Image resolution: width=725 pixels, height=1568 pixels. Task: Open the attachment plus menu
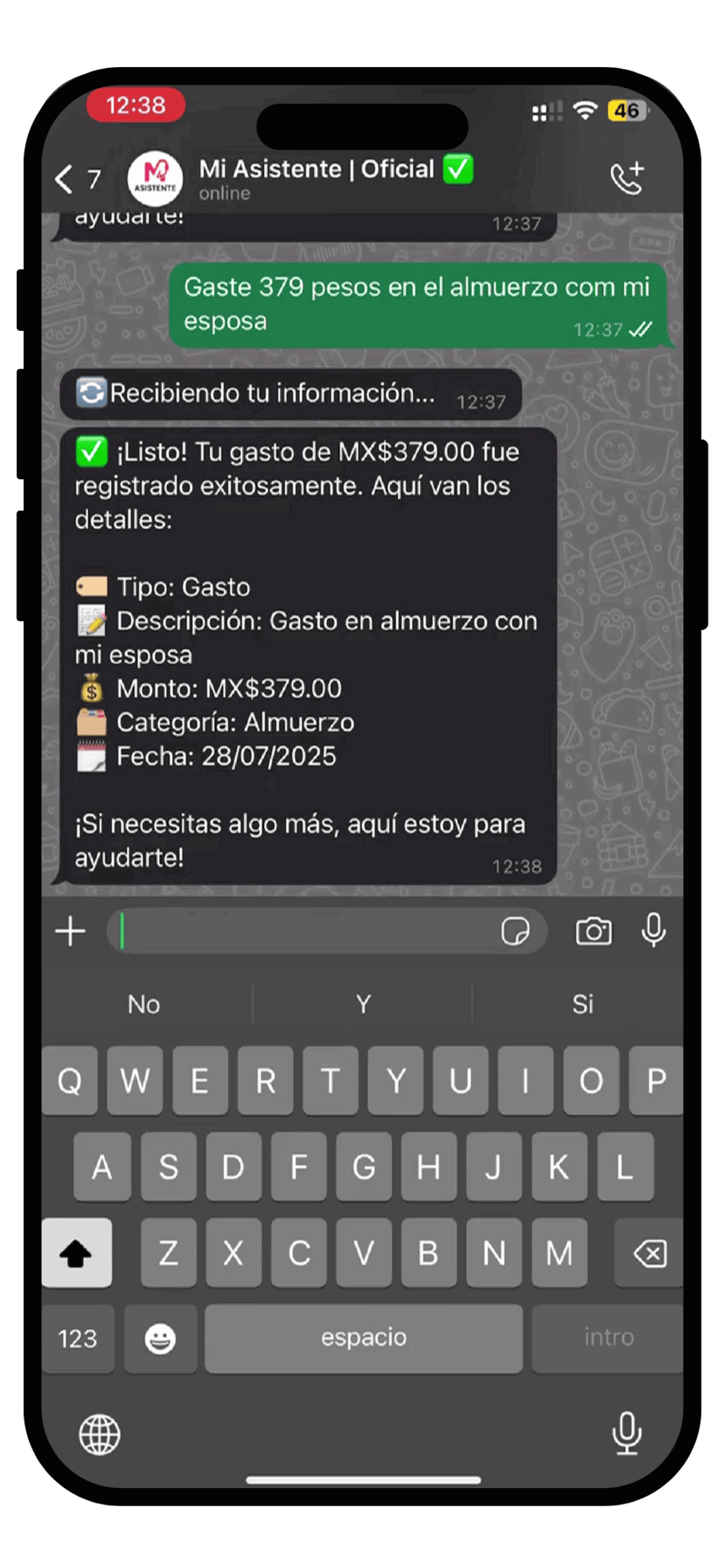[70, 932]
